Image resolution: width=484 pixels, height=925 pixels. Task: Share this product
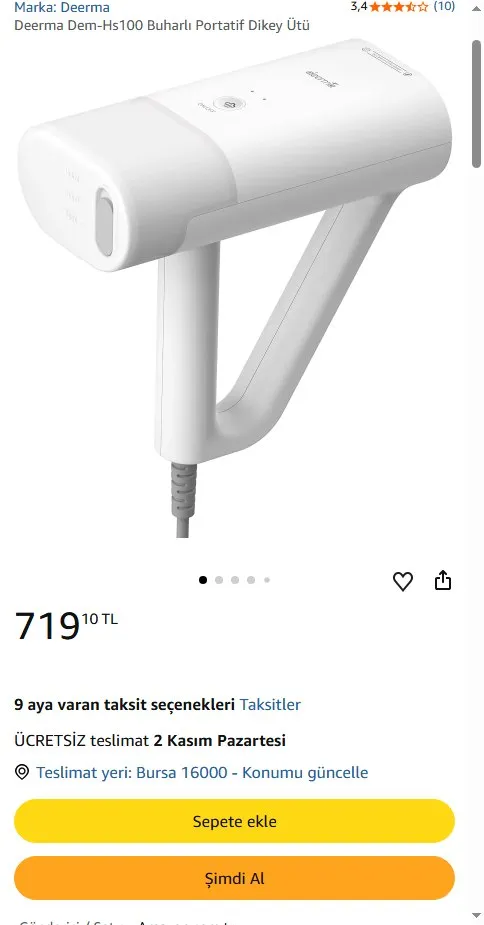(443, 580)
